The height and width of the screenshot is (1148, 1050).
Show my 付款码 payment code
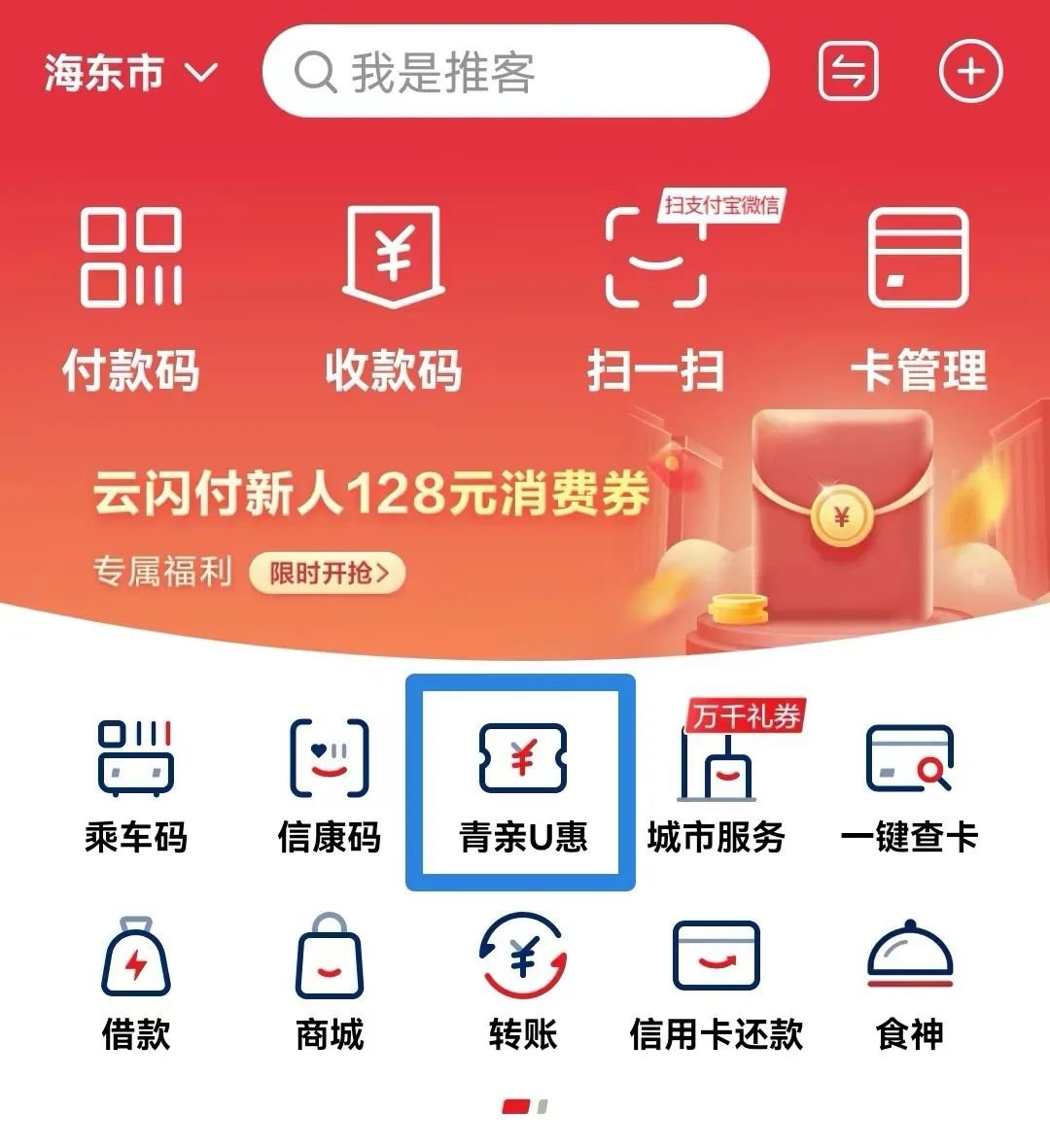pos(131,298)
